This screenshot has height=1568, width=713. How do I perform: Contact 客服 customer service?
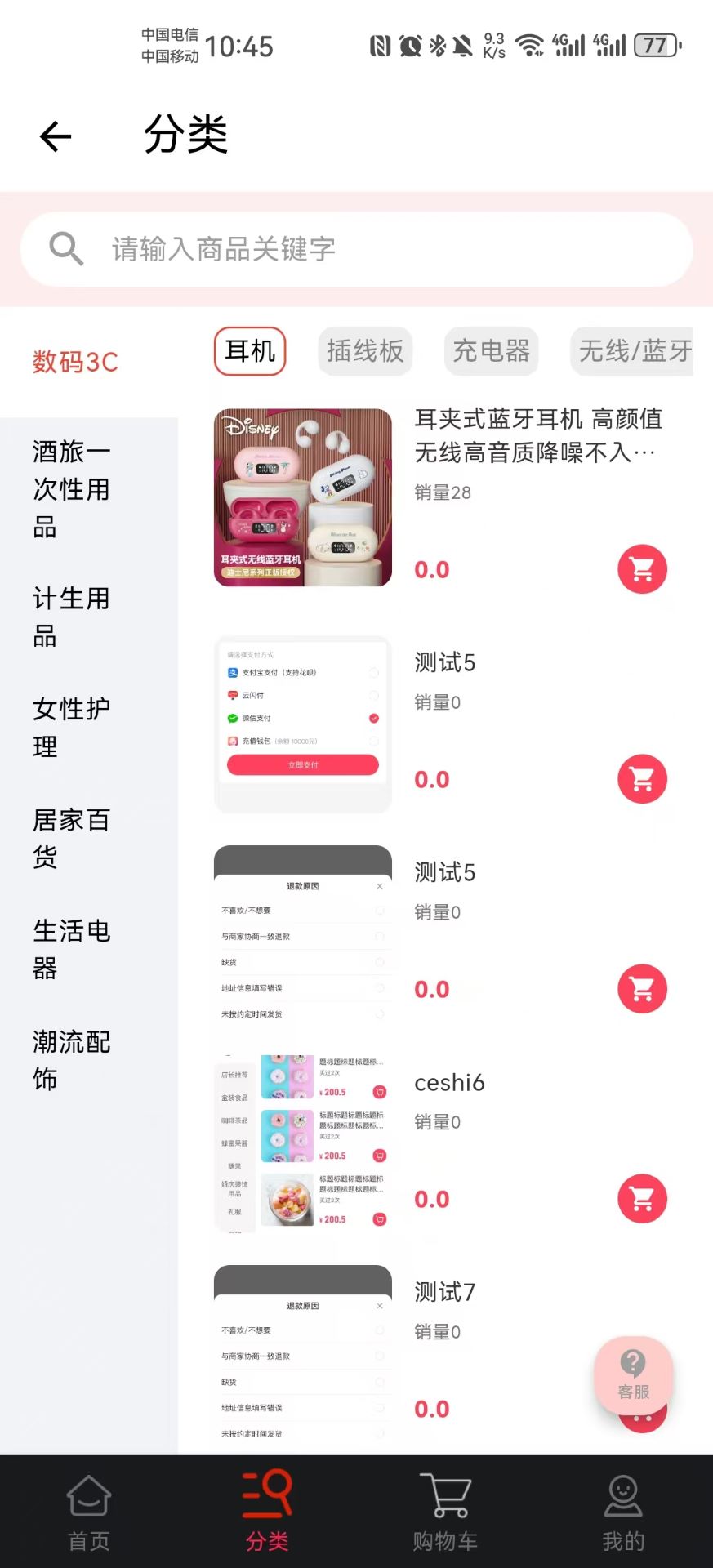(633, 1374)
